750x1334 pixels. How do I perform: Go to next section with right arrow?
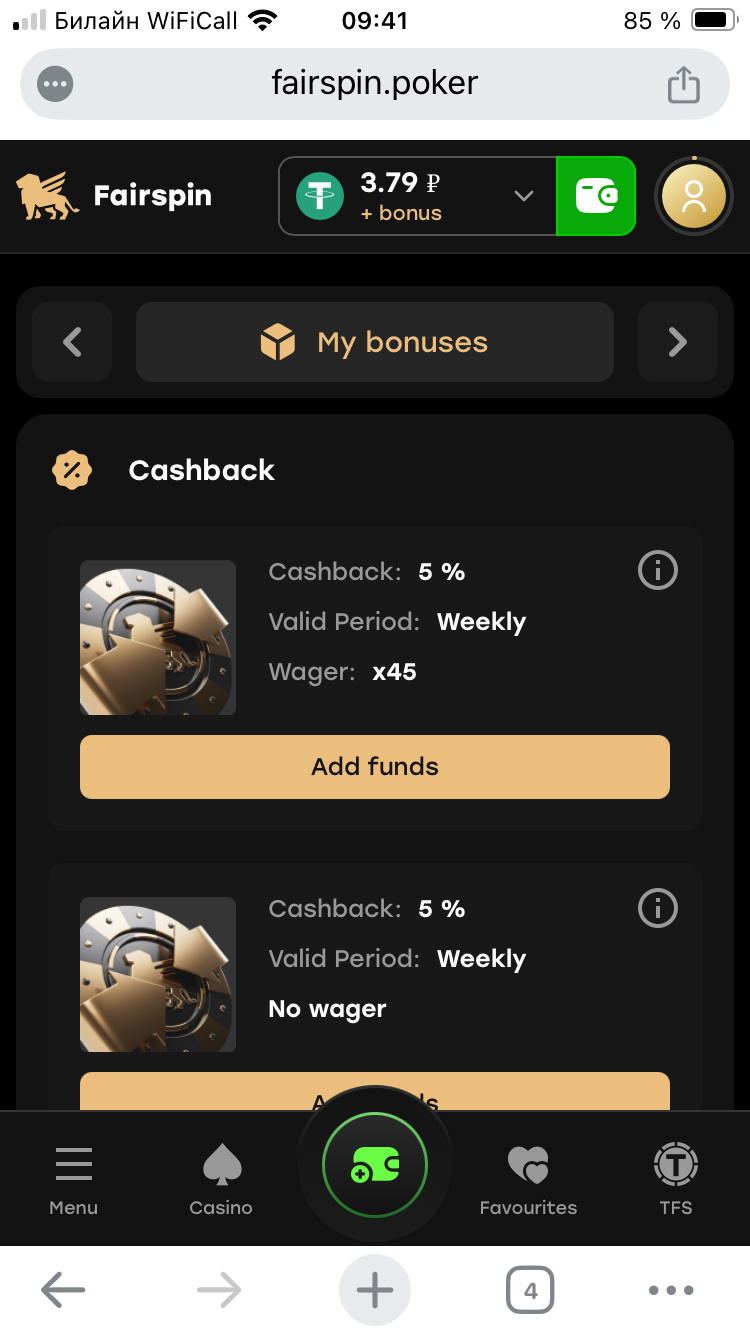(678, 342)
